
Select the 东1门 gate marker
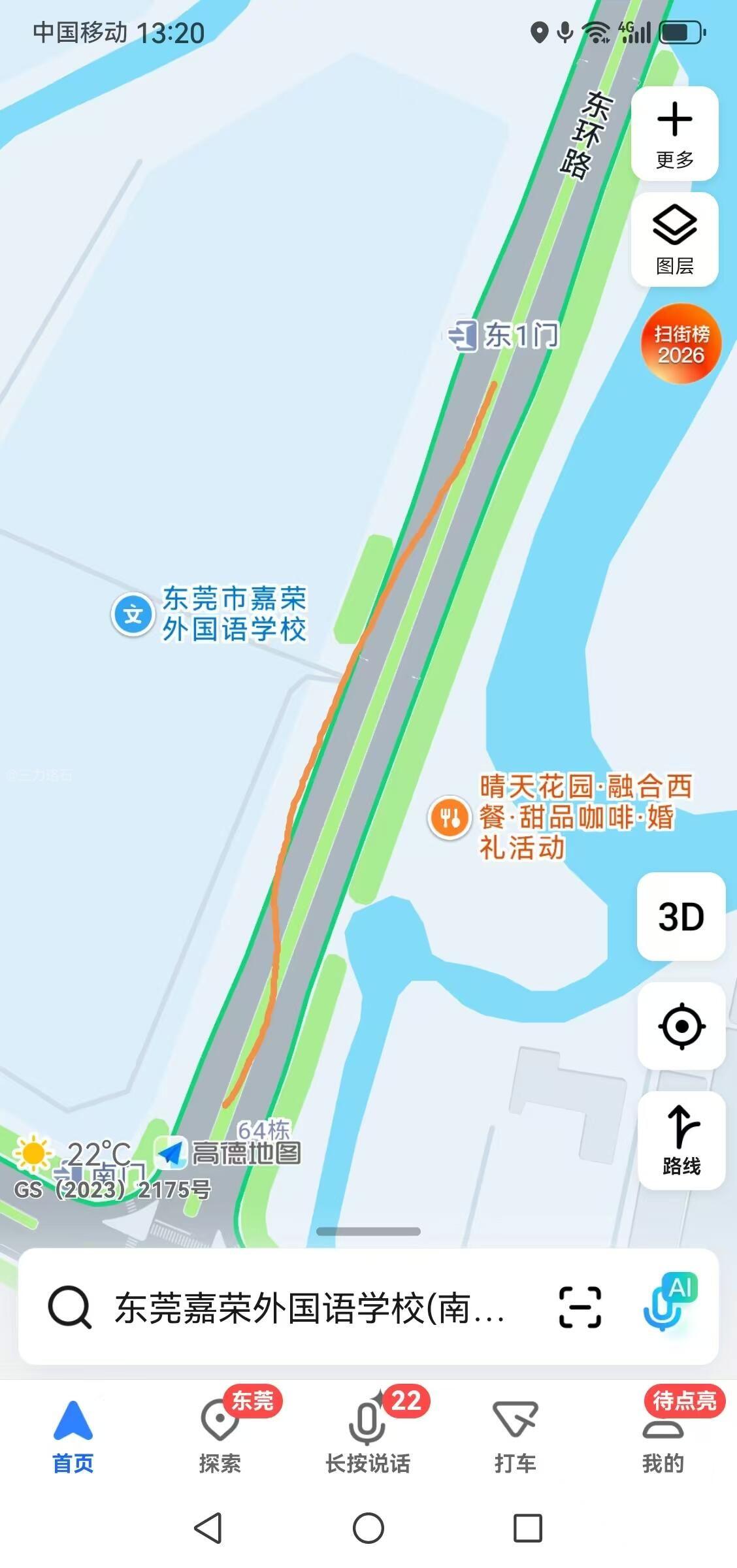coord(465,335)
